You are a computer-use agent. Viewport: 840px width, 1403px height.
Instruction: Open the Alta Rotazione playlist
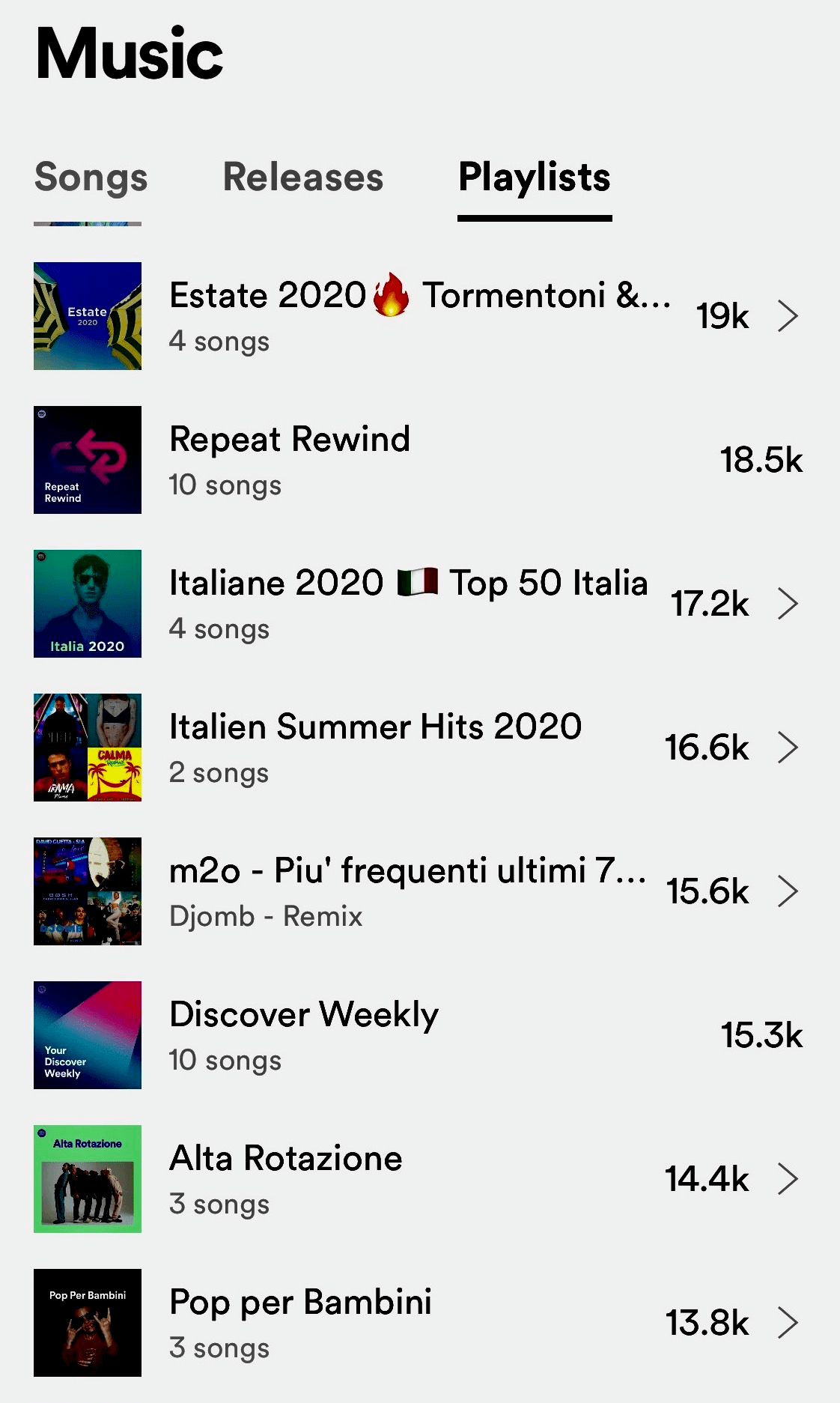pos(420,1179)
